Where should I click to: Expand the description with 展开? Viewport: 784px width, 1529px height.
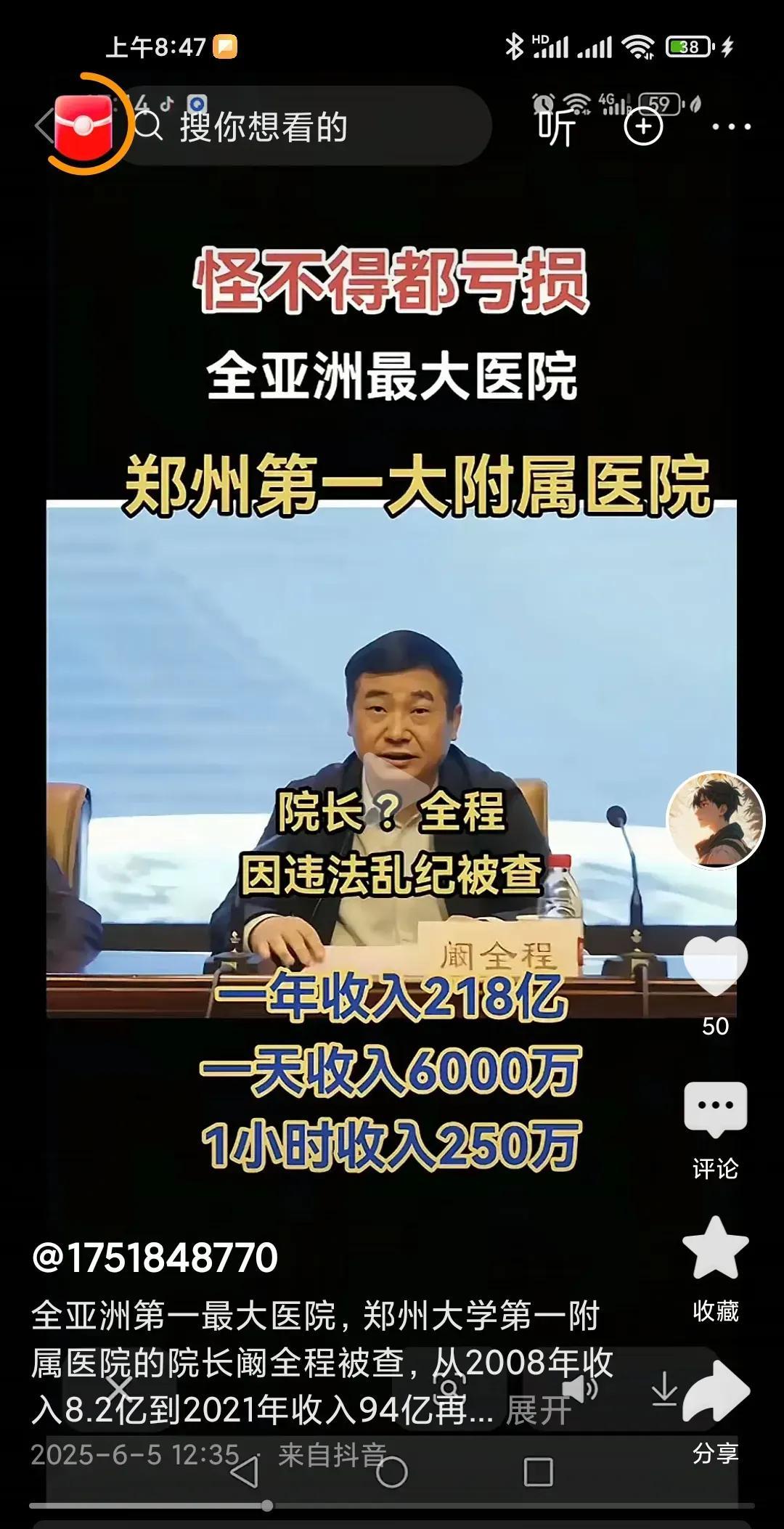[x=539, y=1409]
